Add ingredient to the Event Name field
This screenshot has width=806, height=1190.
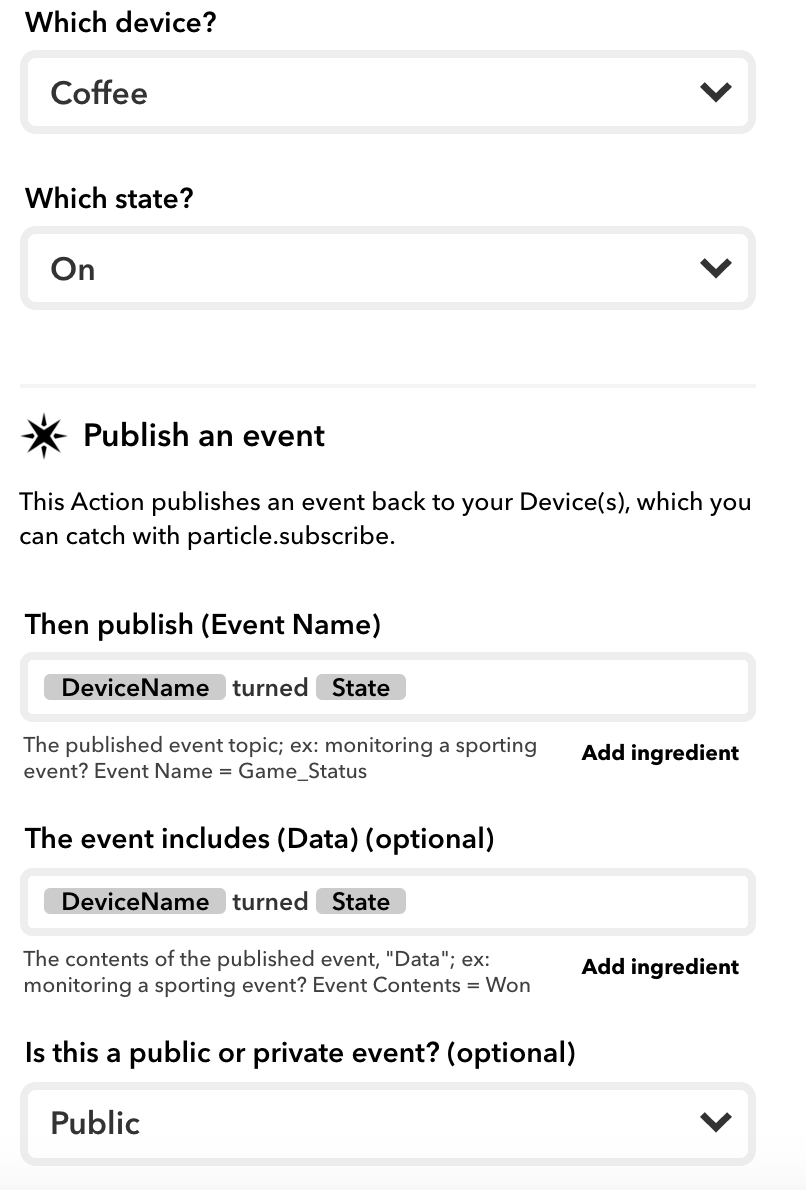tap(660, 753)
